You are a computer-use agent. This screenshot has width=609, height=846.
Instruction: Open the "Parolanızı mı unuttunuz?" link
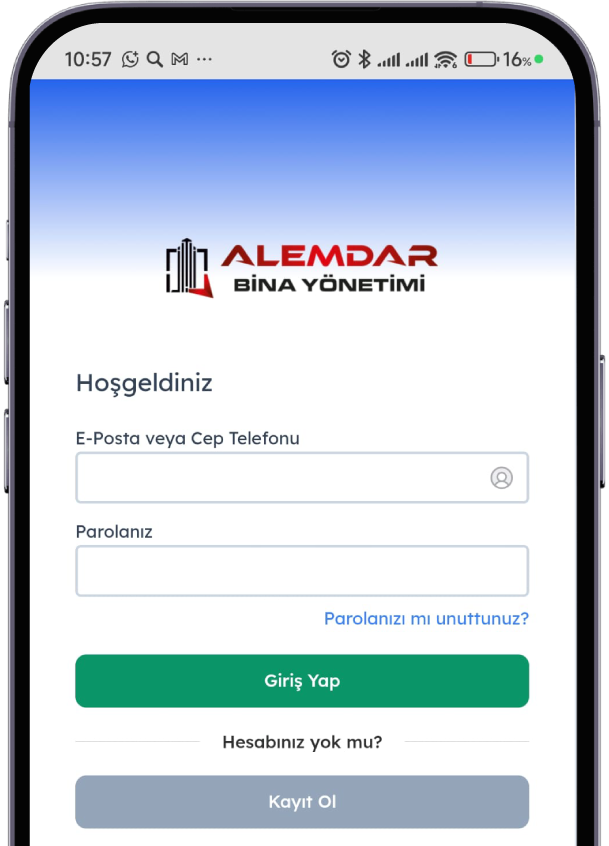426,619
